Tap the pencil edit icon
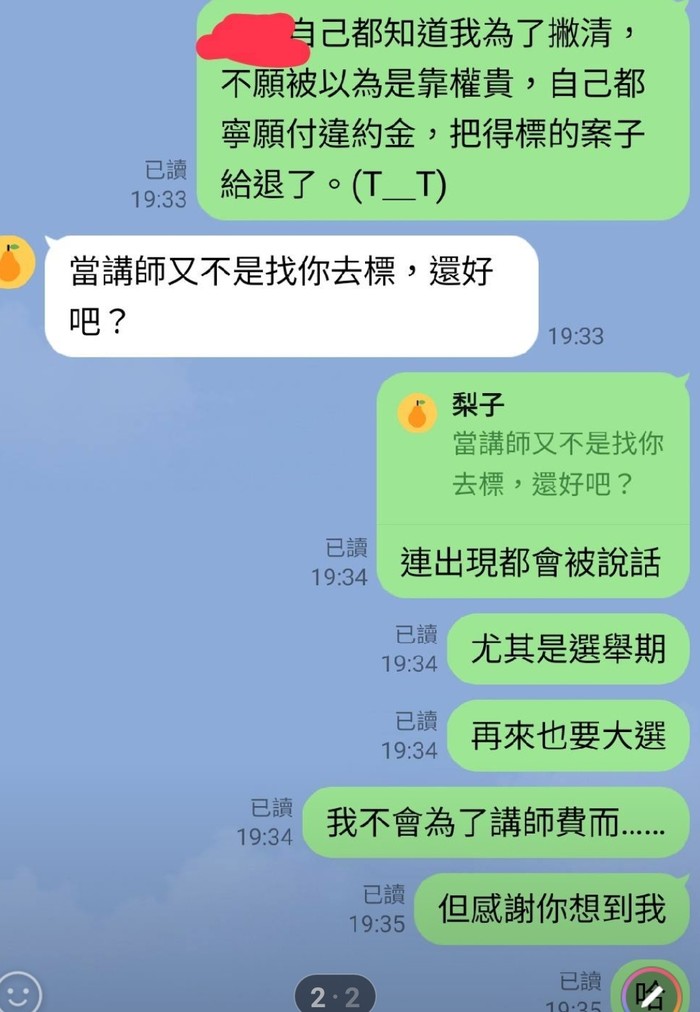The height and width of the screenshot is (1012, 700). coord(651,994)
